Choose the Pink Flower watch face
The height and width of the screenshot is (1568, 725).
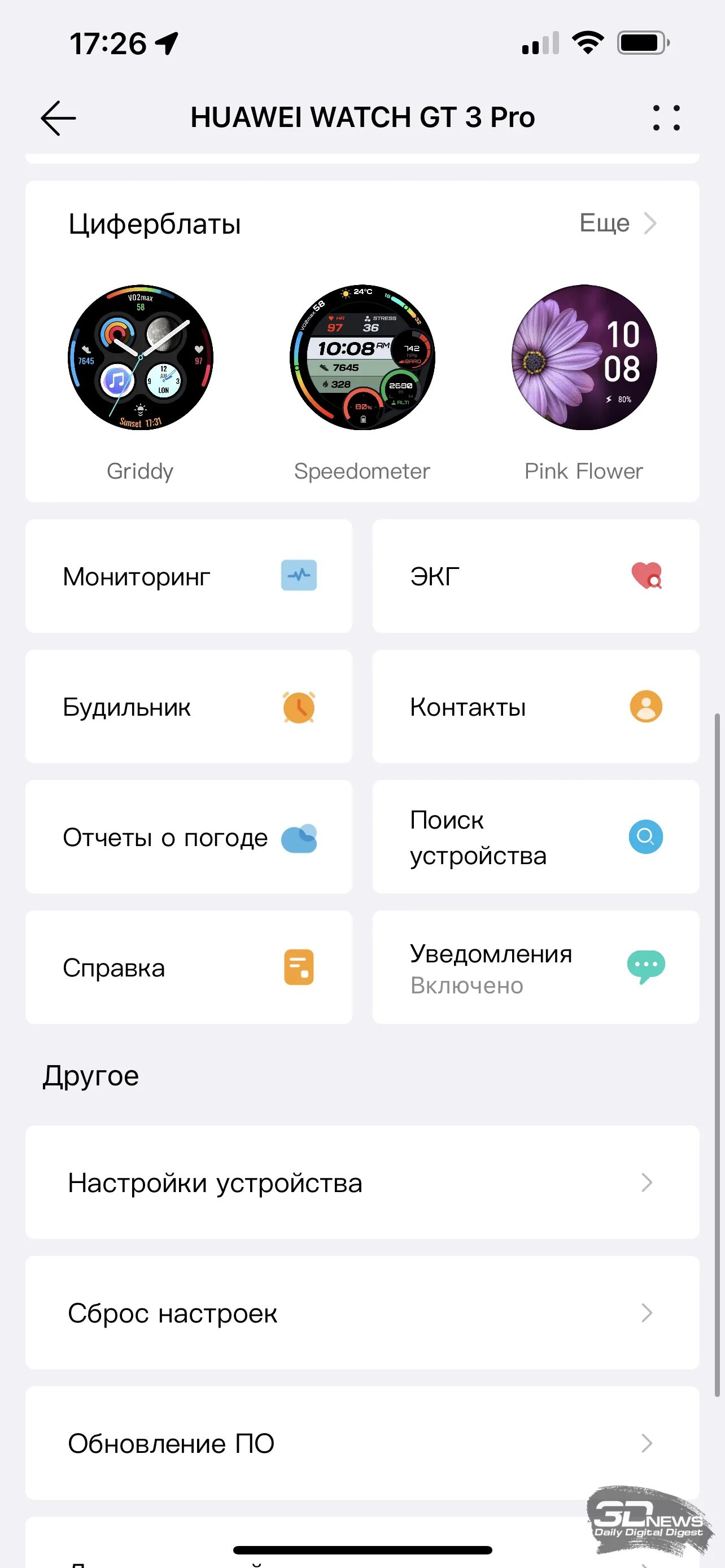point(584,357)
